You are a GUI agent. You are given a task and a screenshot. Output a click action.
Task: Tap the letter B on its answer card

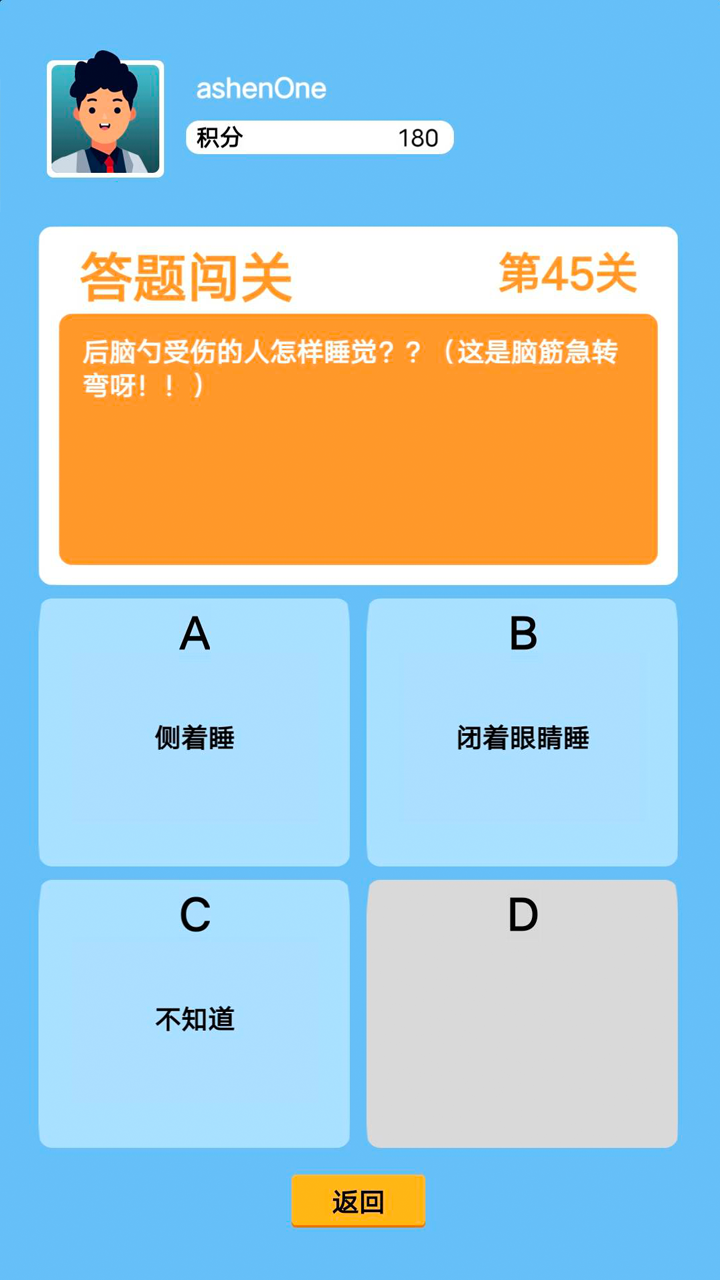pos(522,635)
